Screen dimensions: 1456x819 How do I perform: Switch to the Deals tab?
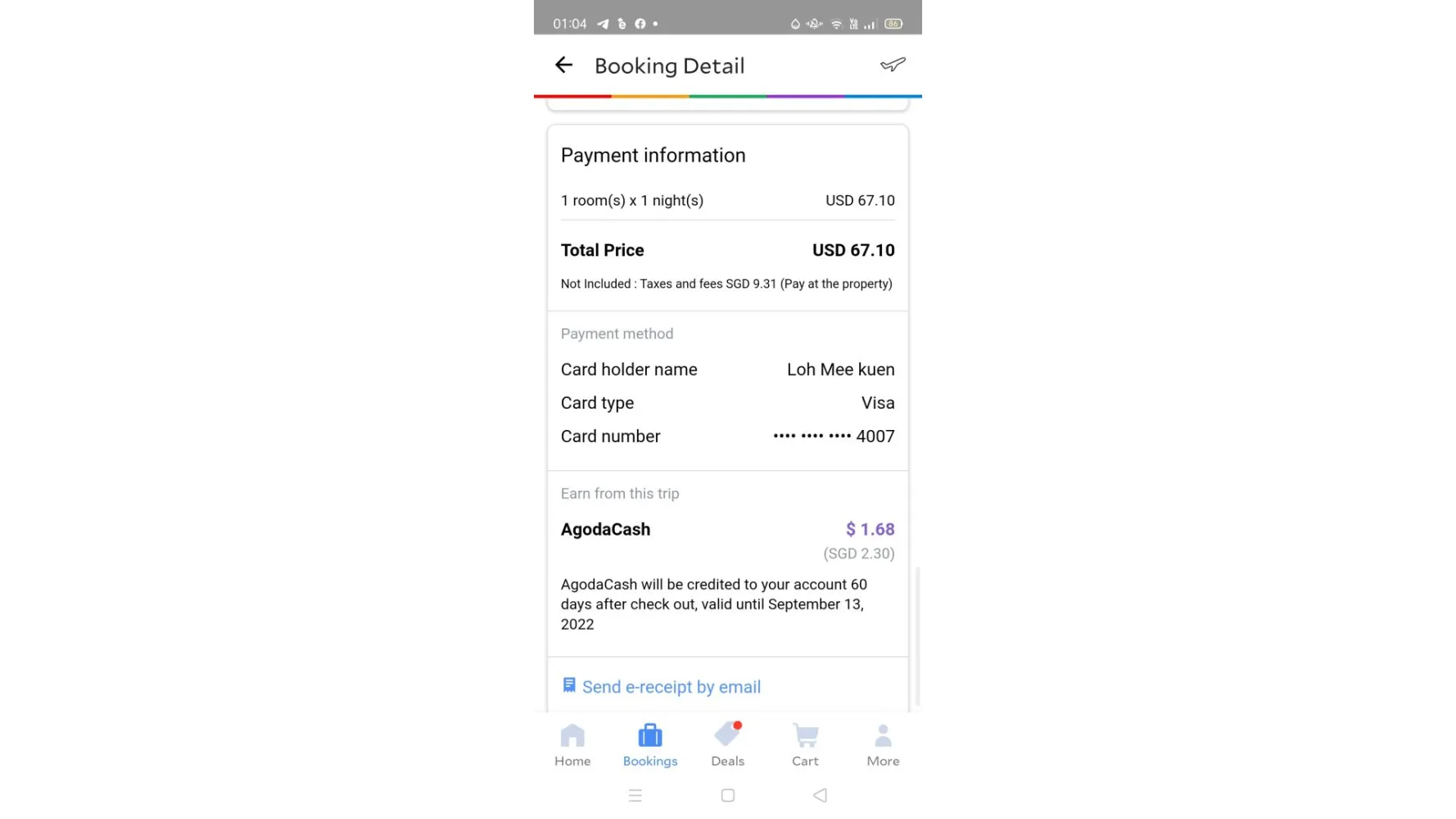pos(727,744)
